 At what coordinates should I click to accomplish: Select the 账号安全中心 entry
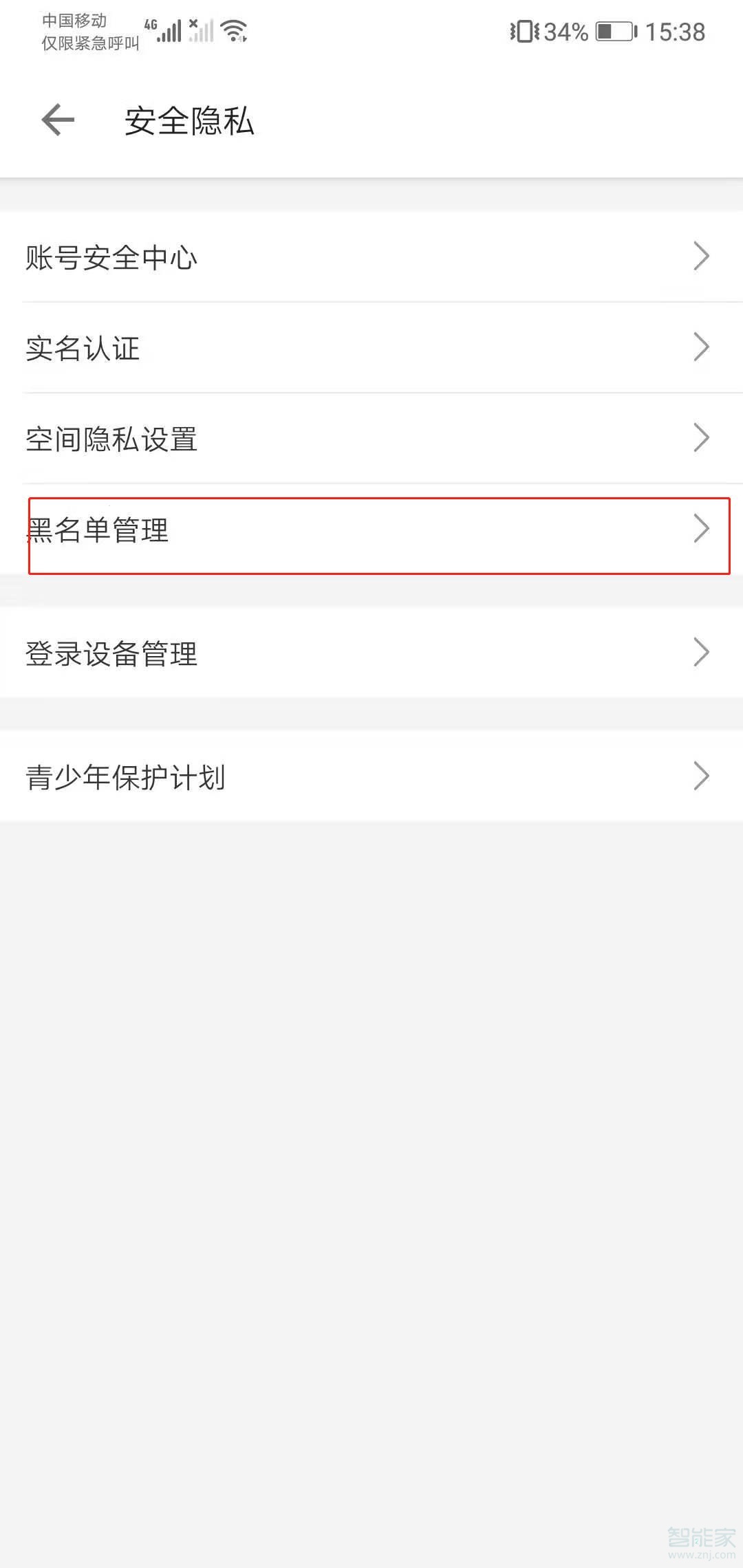pos(110,257)
